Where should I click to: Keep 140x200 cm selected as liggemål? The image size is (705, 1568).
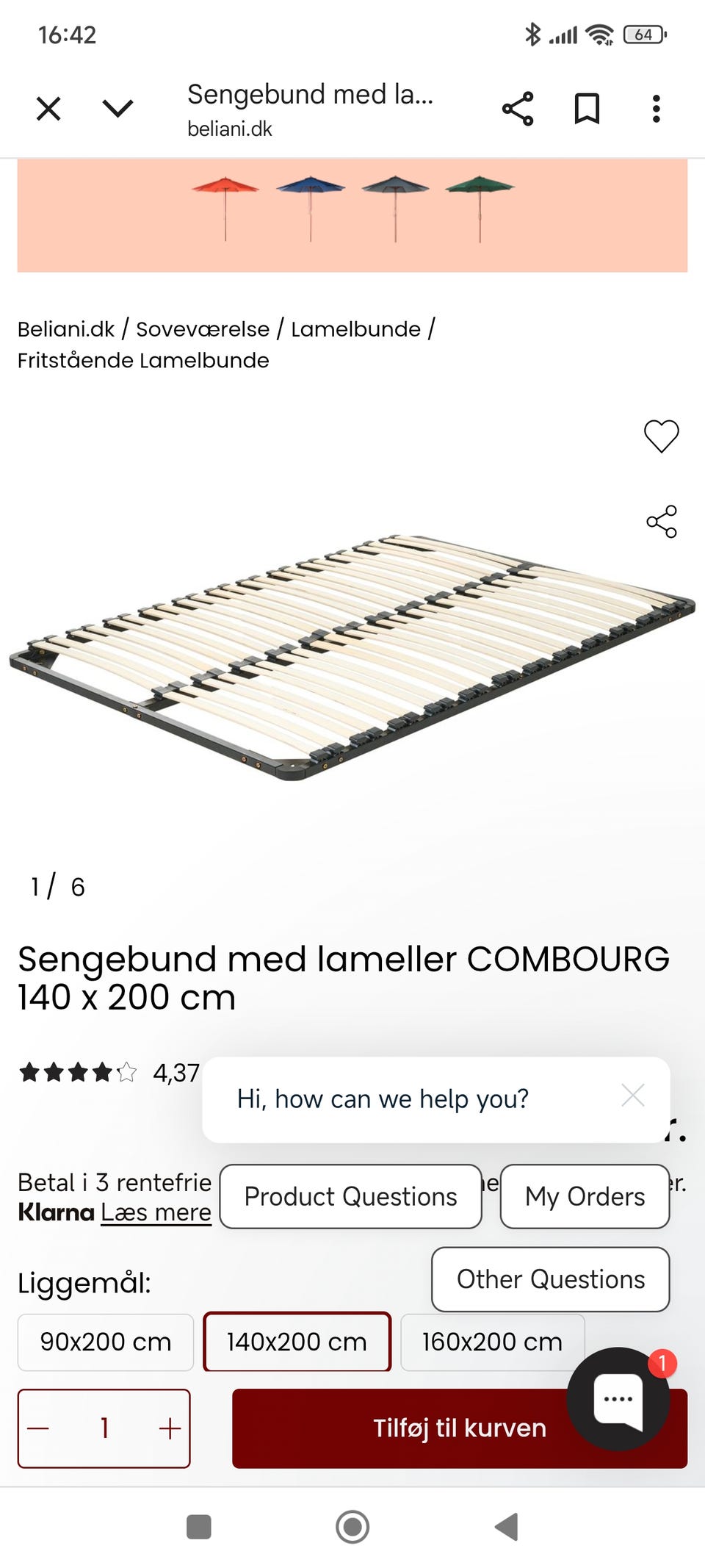coord(297,1342)
